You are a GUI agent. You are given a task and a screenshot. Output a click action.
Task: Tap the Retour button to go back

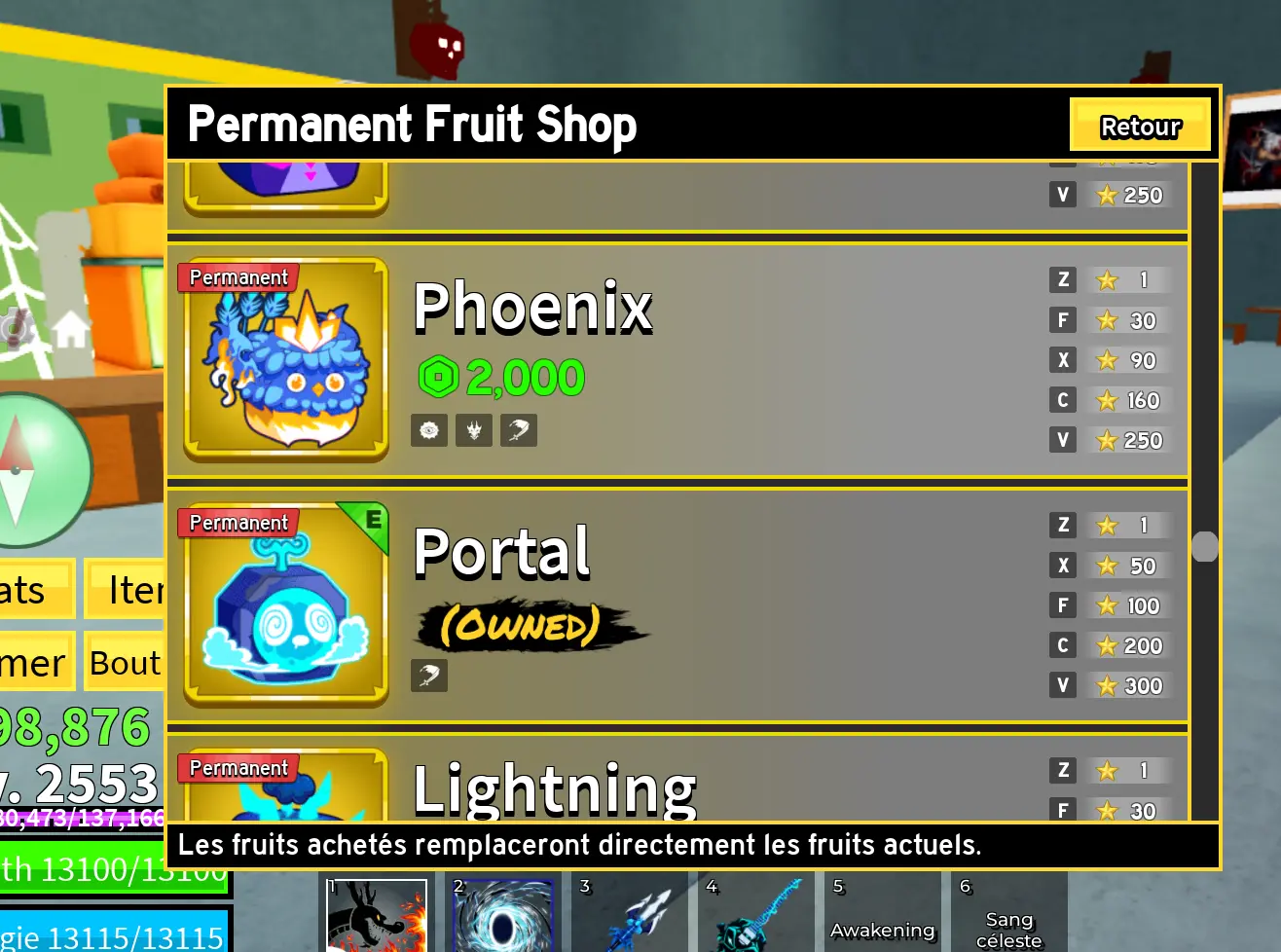point(1140,126)
